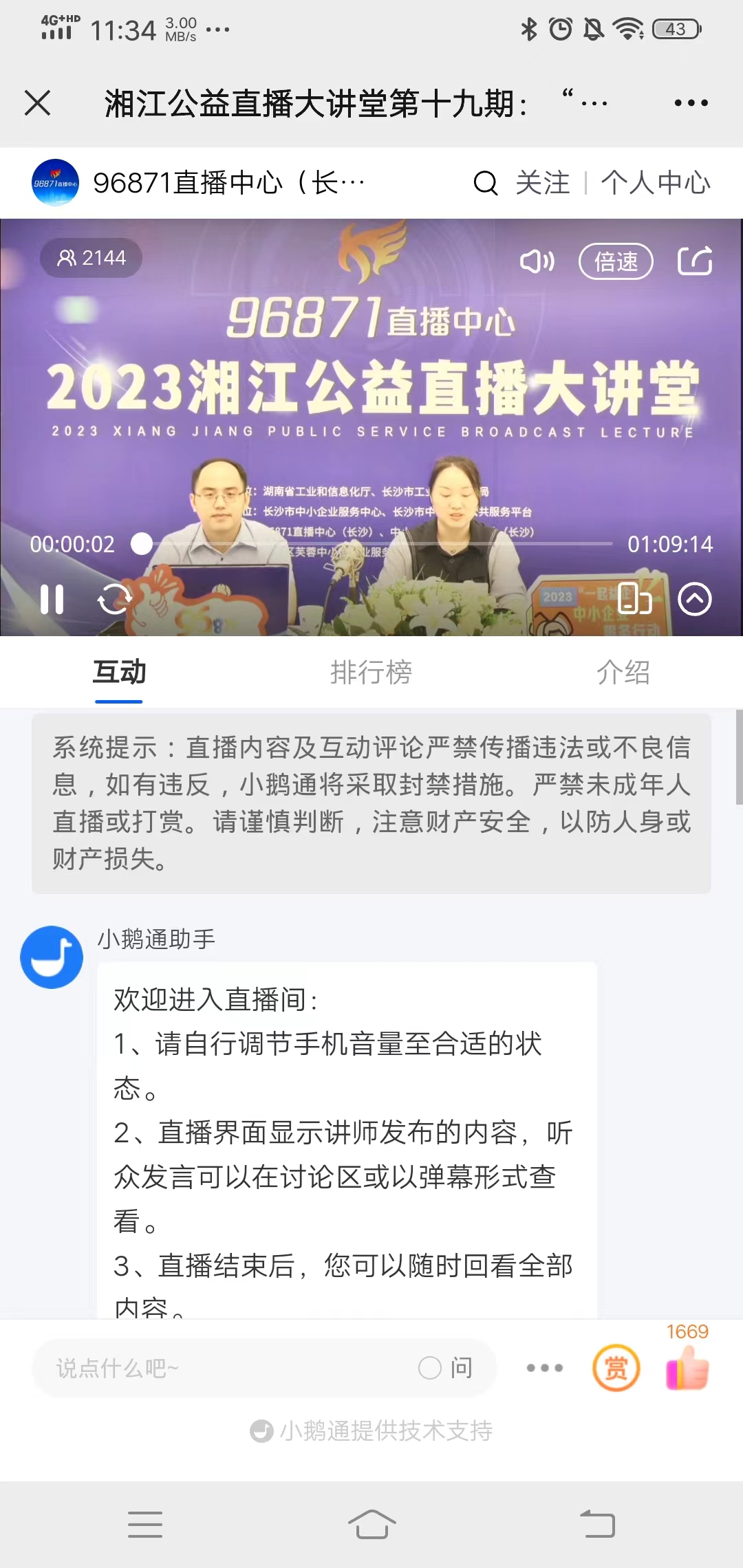Follow the channel via 关注

tap(543, 183)
